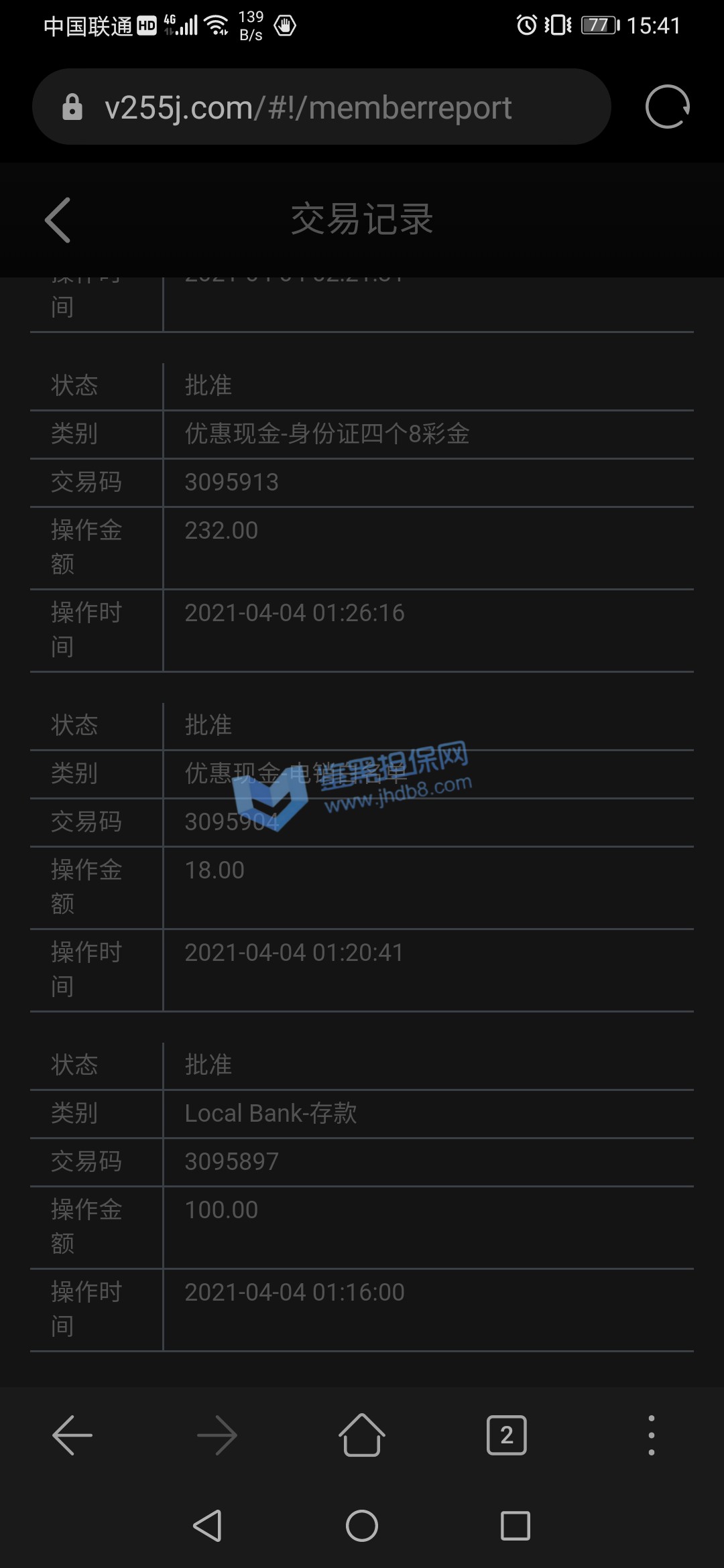724x1568 pixels.
Task: Tap the system home button
Action: pos(362,1526)
